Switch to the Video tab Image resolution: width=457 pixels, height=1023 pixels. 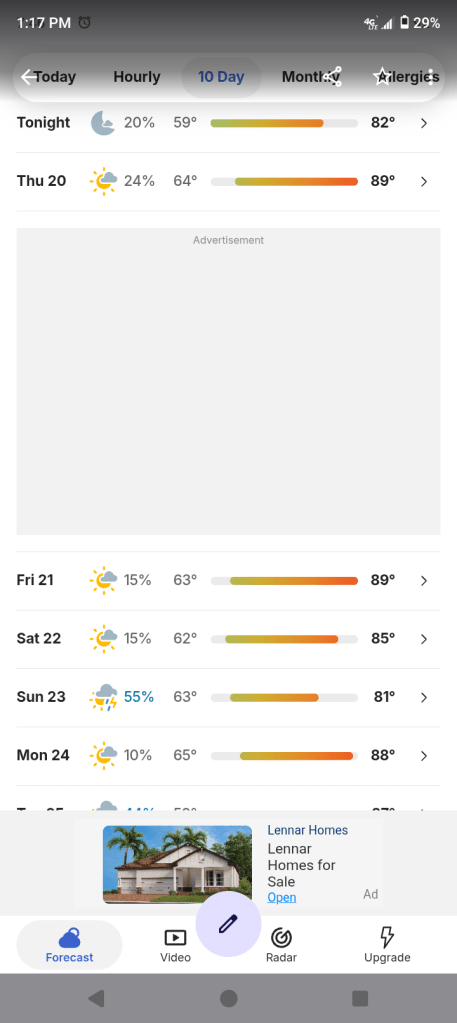pos(176,945)
